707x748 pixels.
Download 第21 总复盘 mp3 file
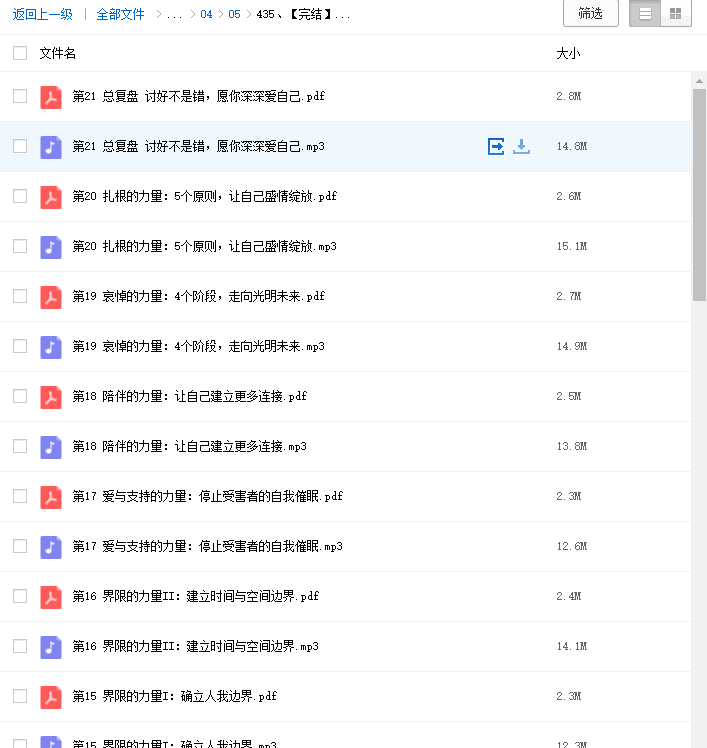(521, 147)
